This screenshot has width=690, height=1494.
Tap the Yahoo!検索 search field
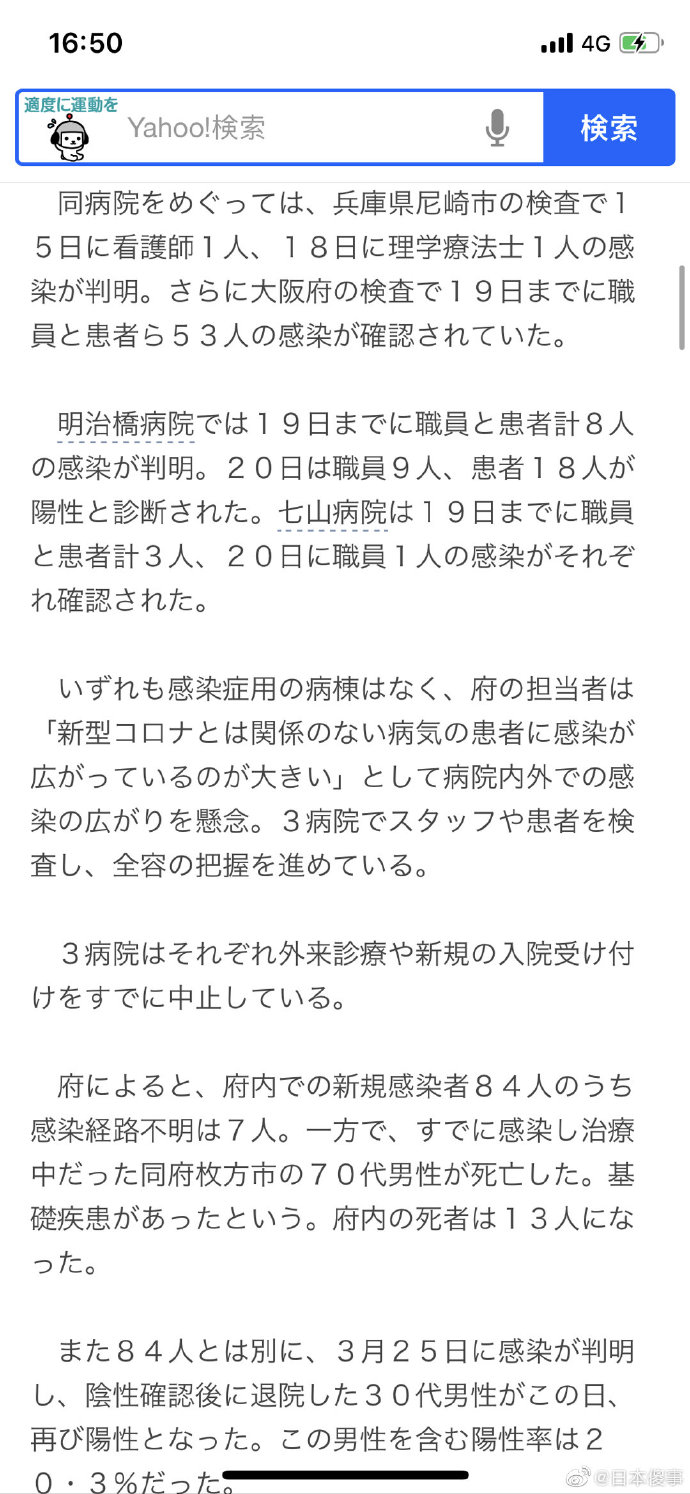coord(300,128)
